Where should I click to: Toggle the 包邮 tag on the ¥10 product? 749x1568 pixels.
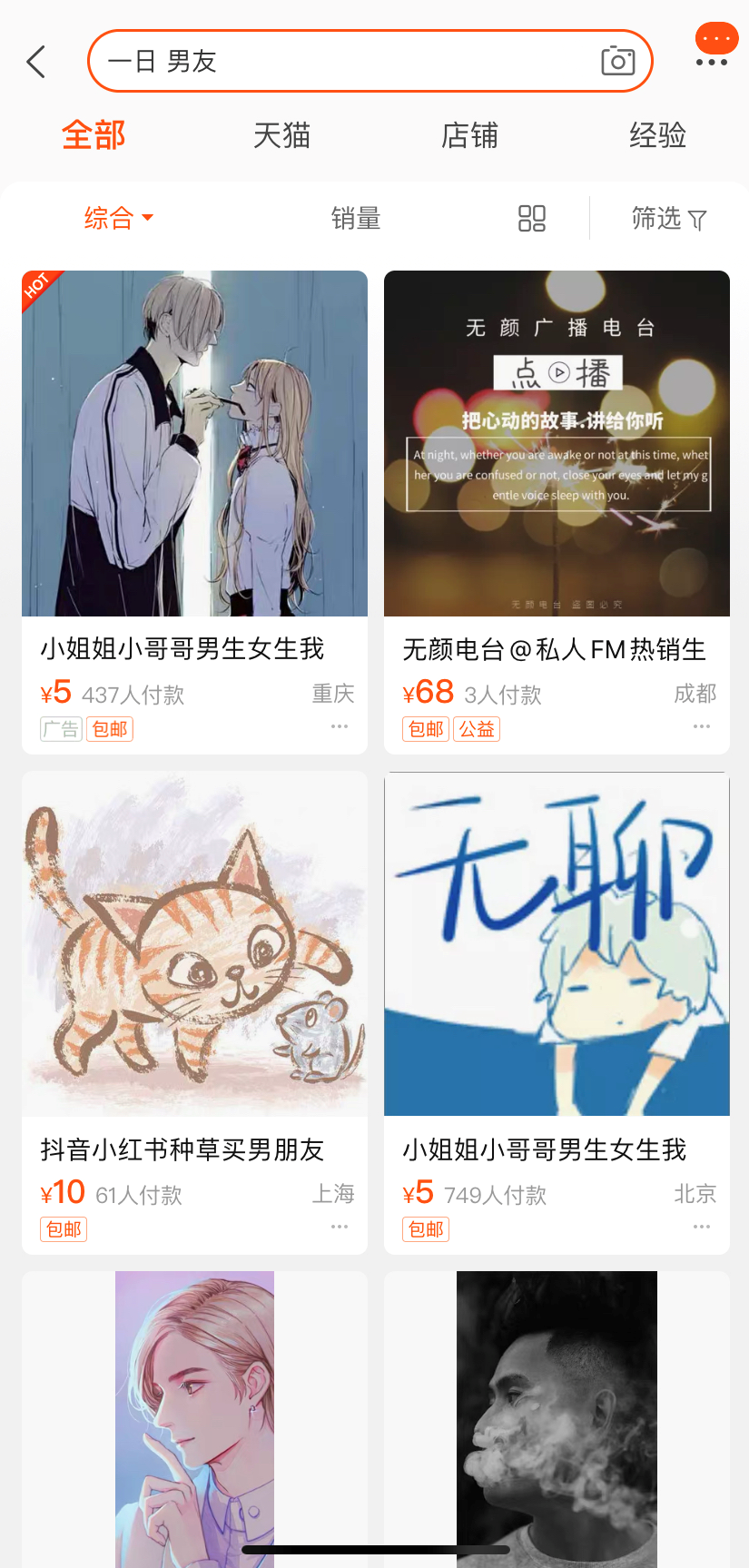[63, 1229]
